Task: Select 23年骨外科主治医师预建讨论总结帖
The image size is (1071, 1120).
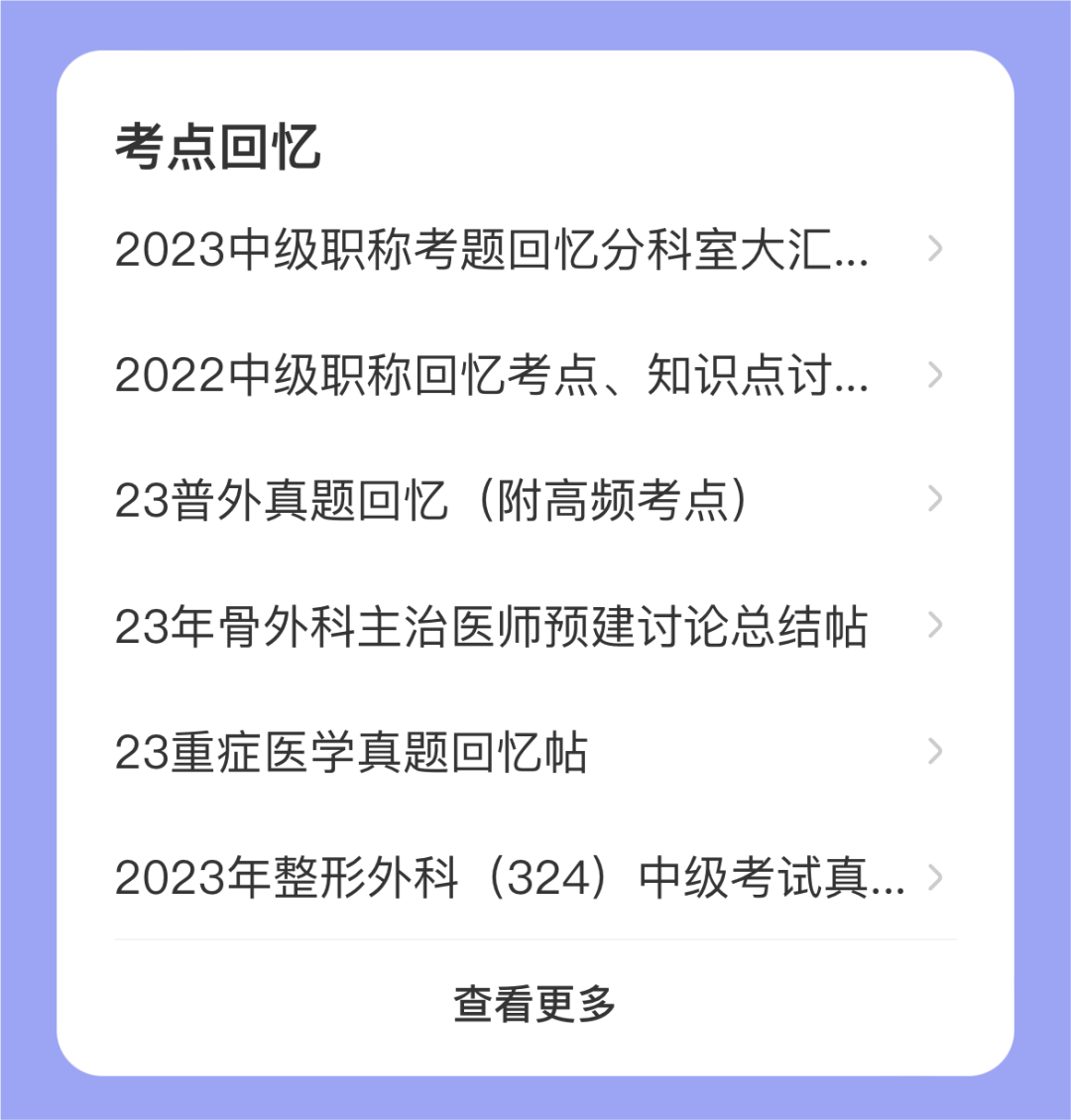Action: pos(492,627)
